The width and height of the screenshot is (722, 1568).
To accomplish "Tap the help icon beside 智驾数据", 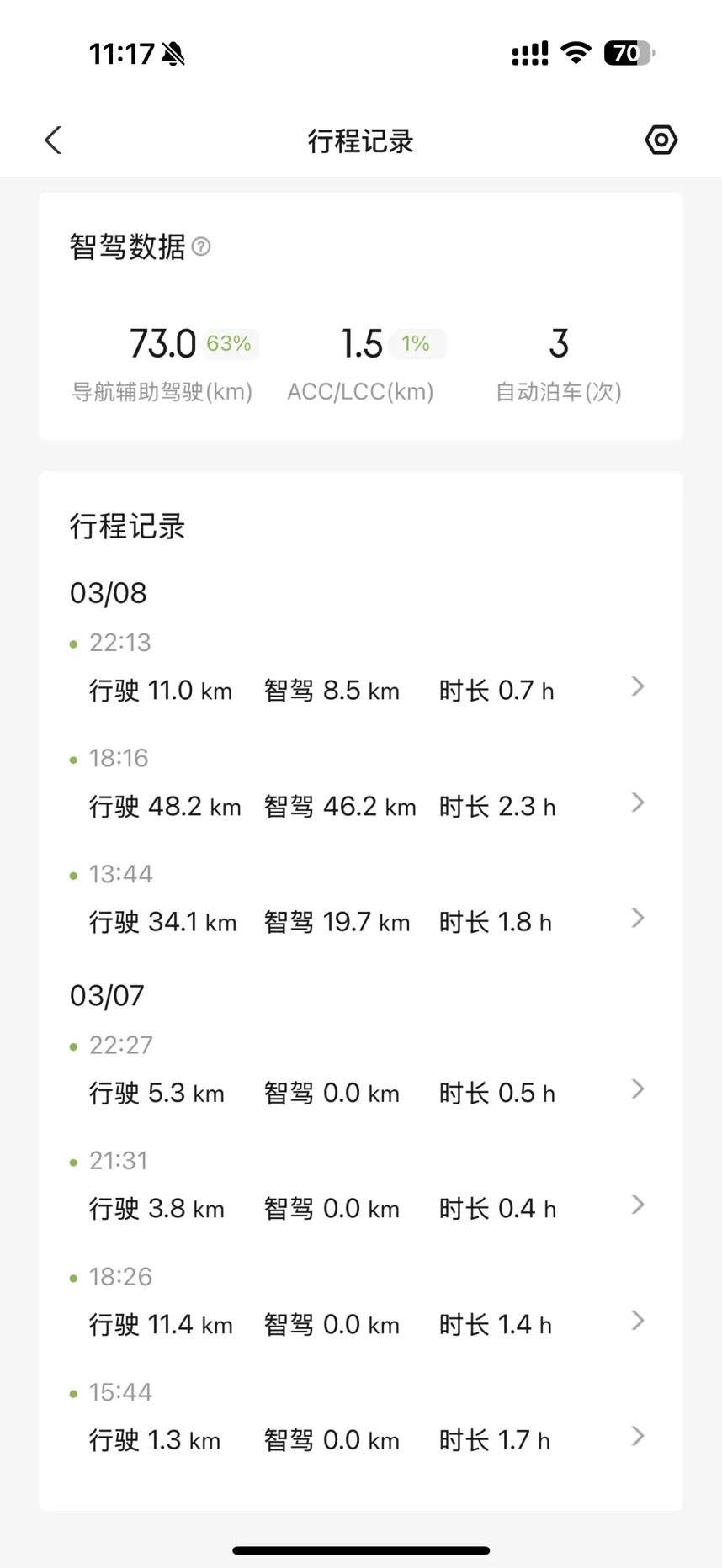I will [x=201, y=246].
